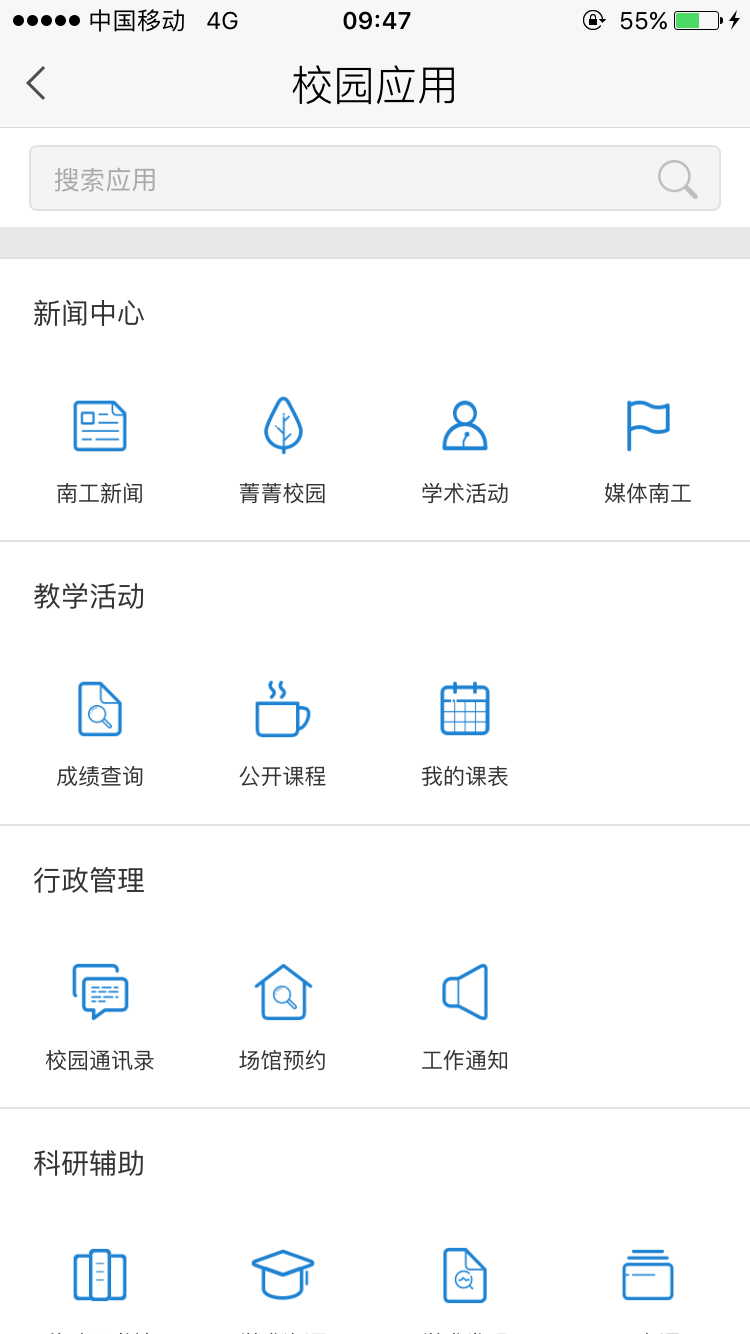The height and width of the screenshot is (1334, 750).
Task: Select the 工作通知 speaker icon
Action: [464, 992]
